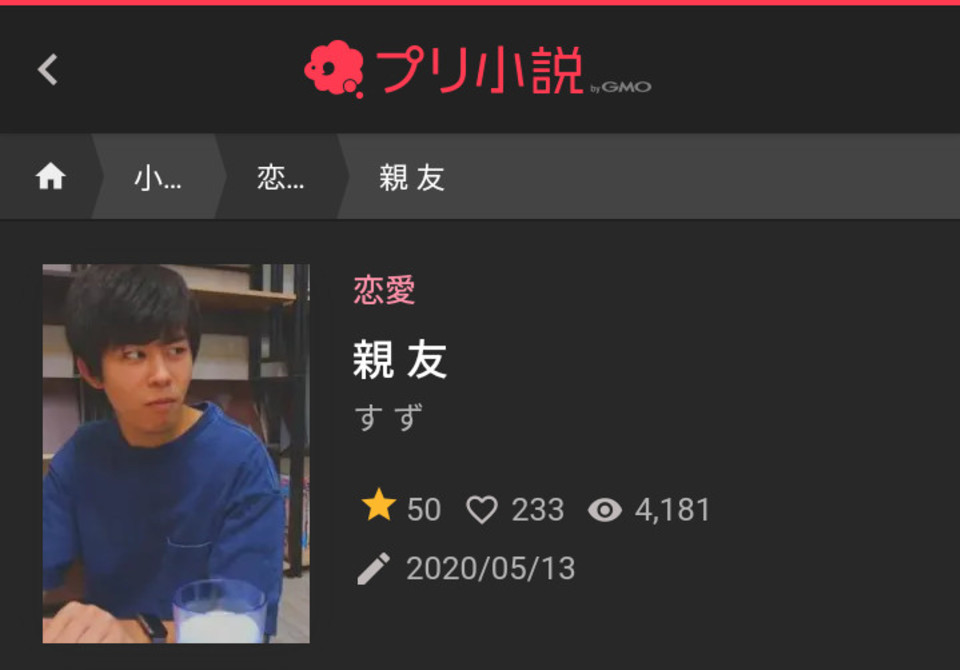The height and width of the screenshot is (670, 960).
Task: Open the 恋... breadcrumb
Action: 280,178
